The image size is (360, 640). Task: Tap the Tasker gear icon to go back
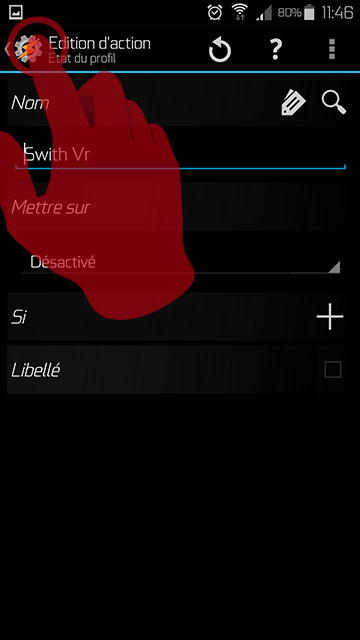(28, 49)
